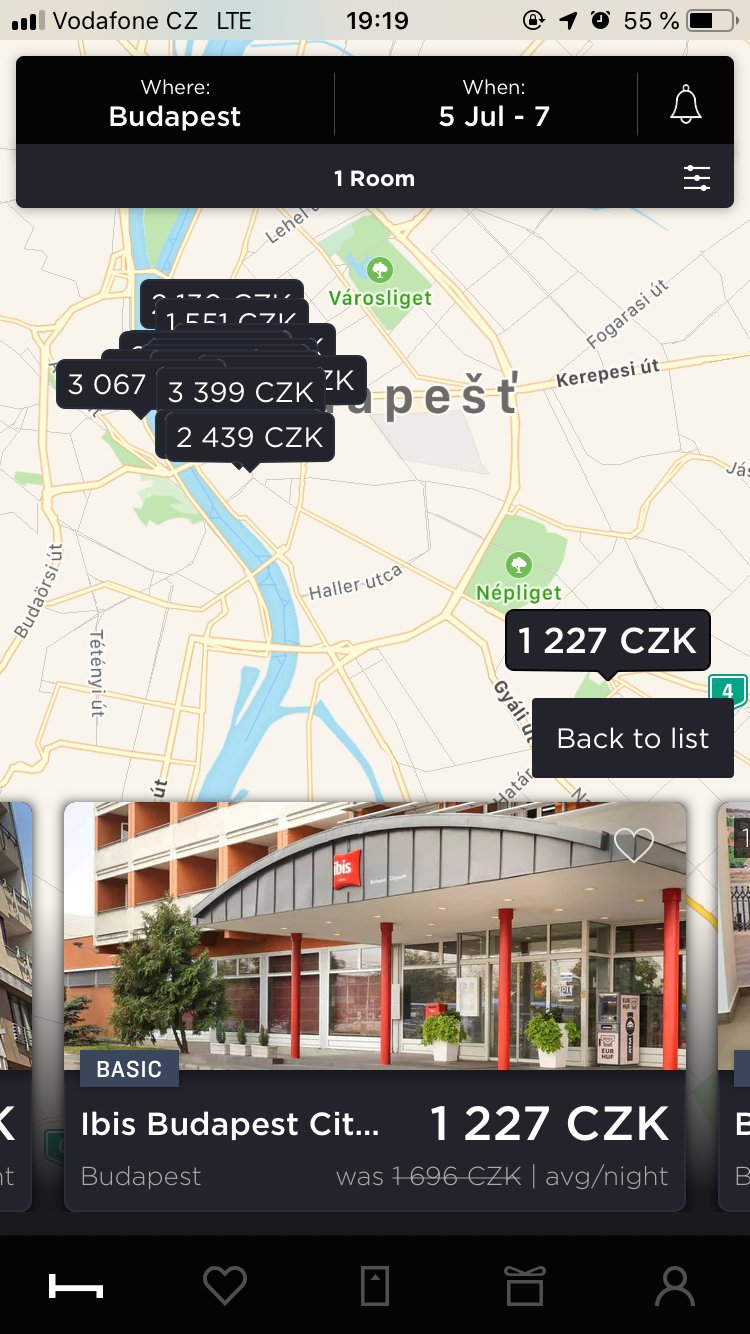This screenshot has height=1334, width=750.
Task: Switch to the hotels search tab
Action: tap(76, 1286)
